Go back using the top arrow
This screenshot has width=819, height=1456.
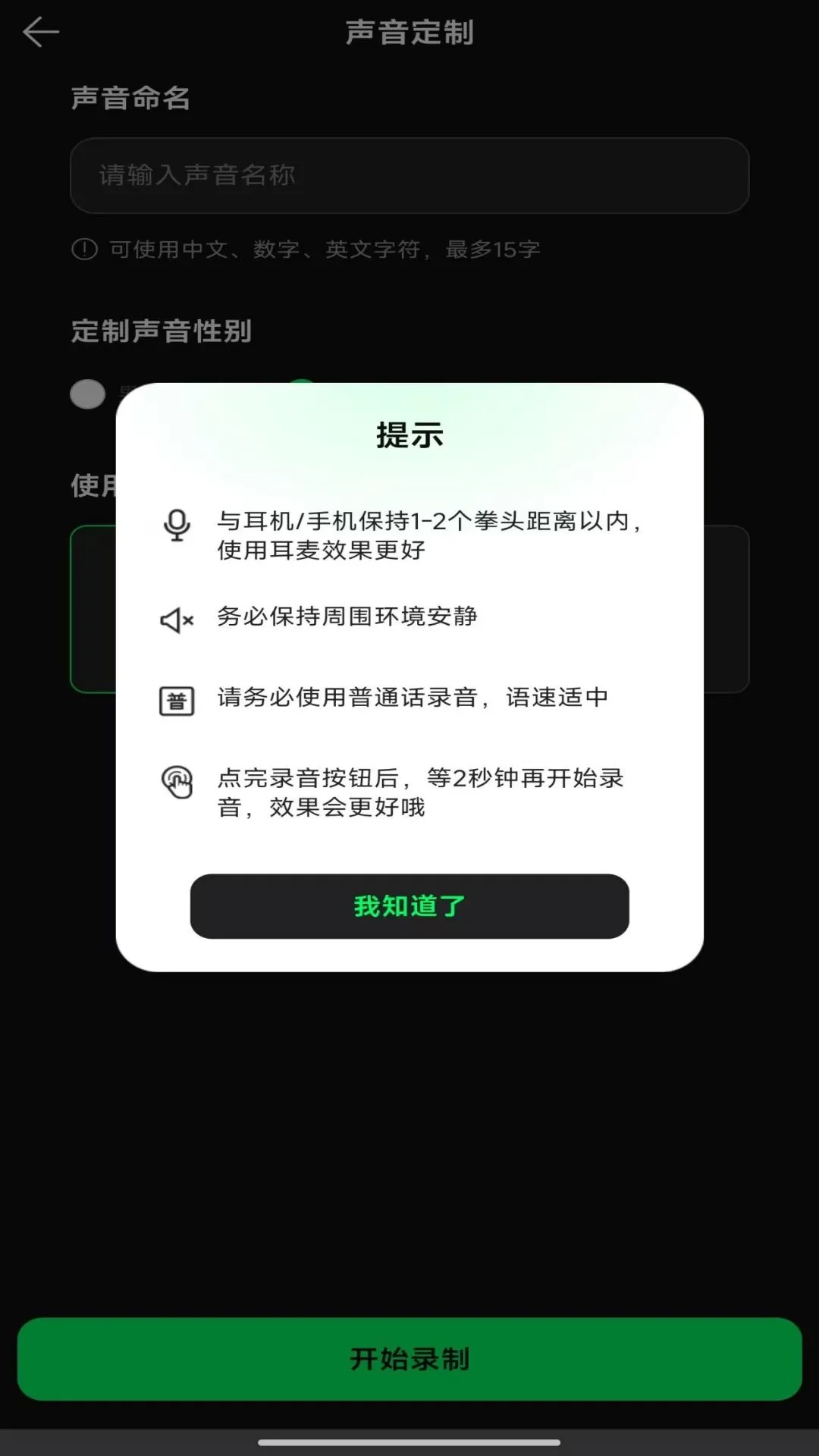click(41, 33)
